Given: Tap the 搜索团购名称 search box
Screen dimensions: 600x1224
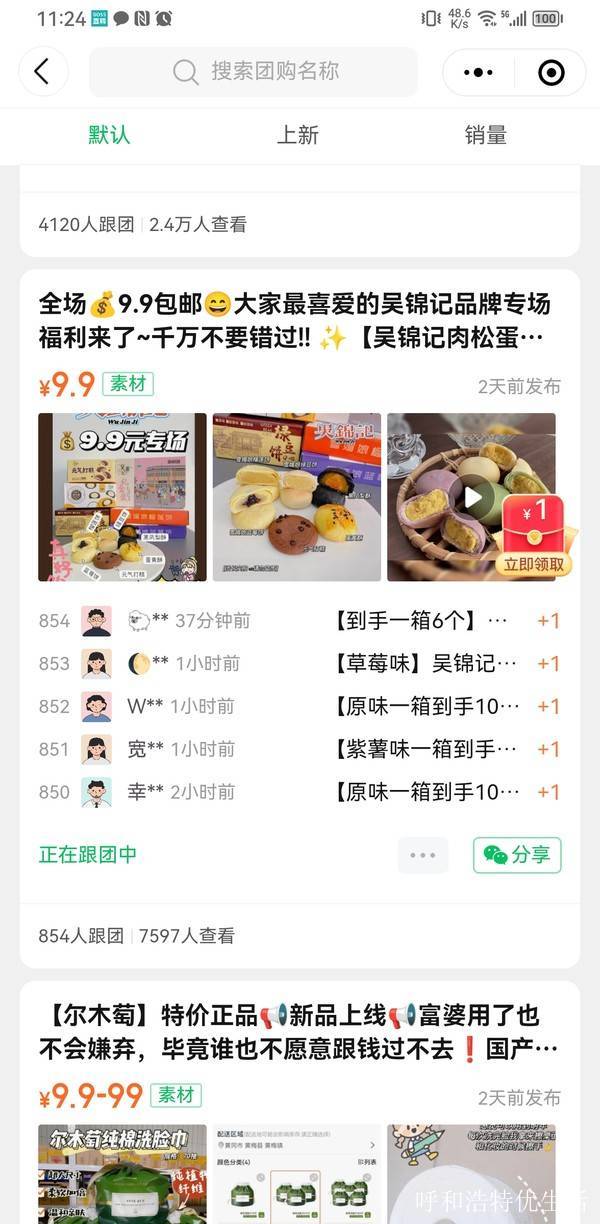Looking at the screenshot, I should (253, 72).
